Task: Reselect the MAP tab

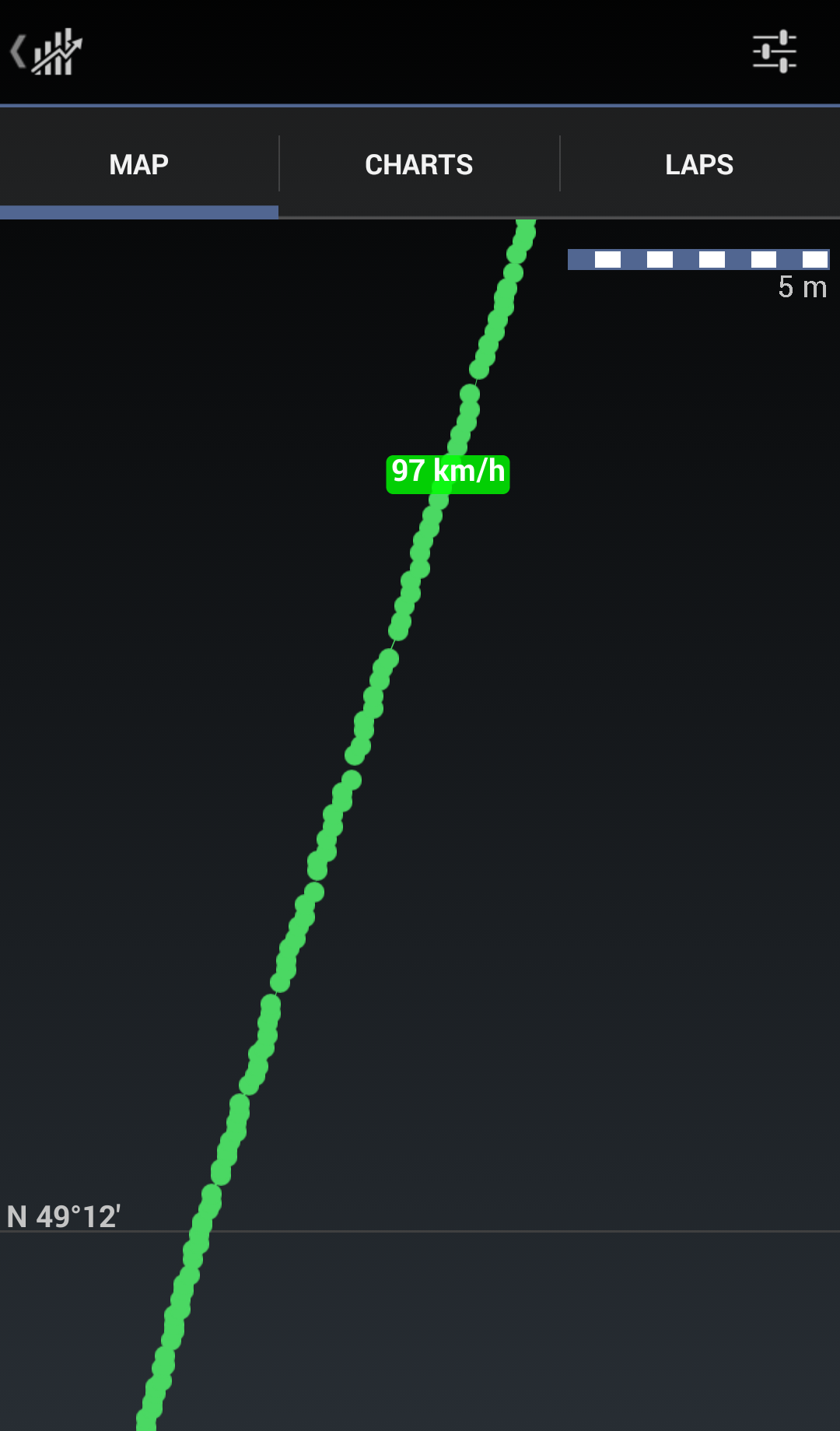Action: pyautogui.click(x=138, y=163)
